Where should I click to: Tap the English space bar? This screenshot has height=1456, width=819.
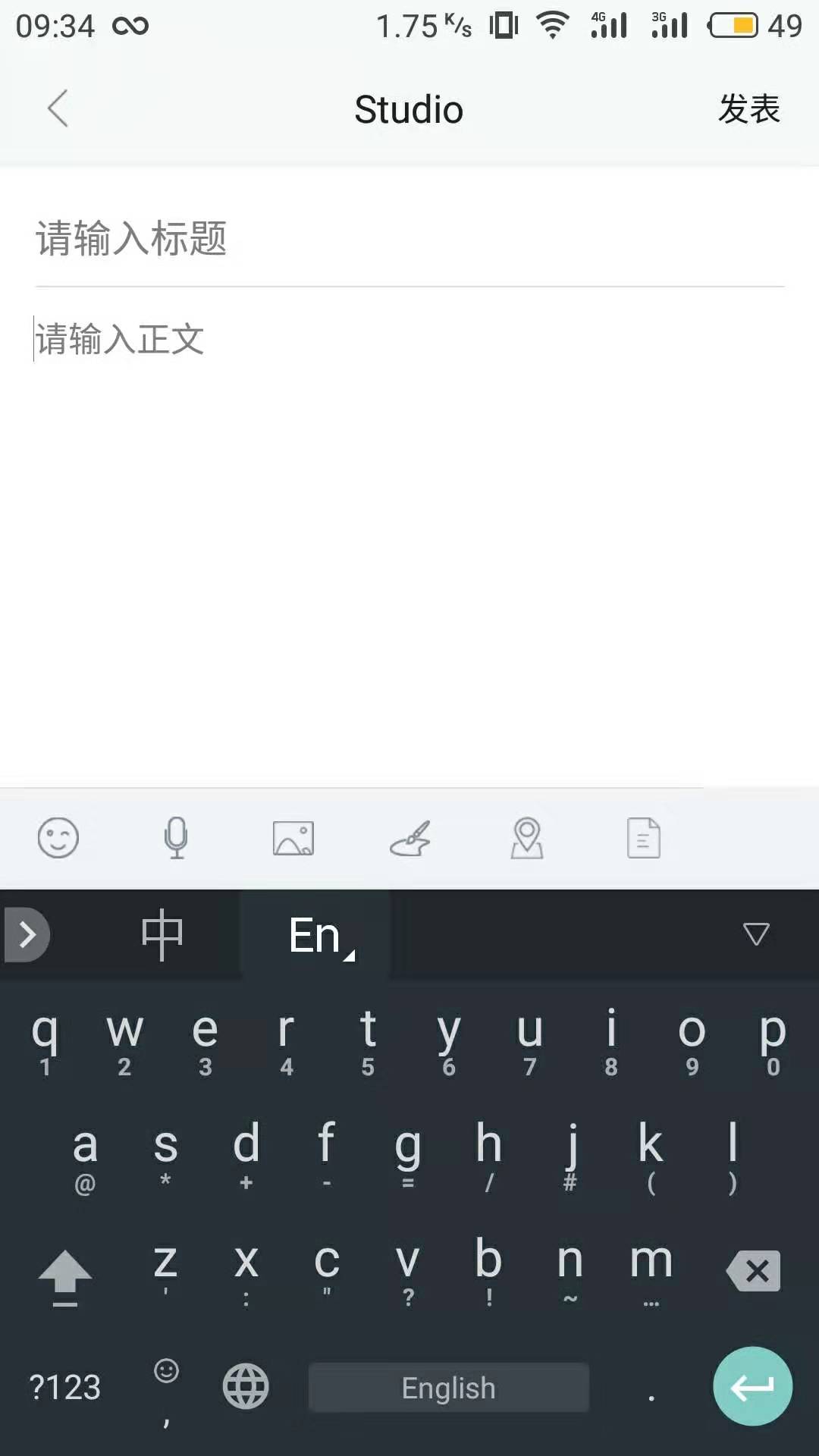(x=449, y=1388)
